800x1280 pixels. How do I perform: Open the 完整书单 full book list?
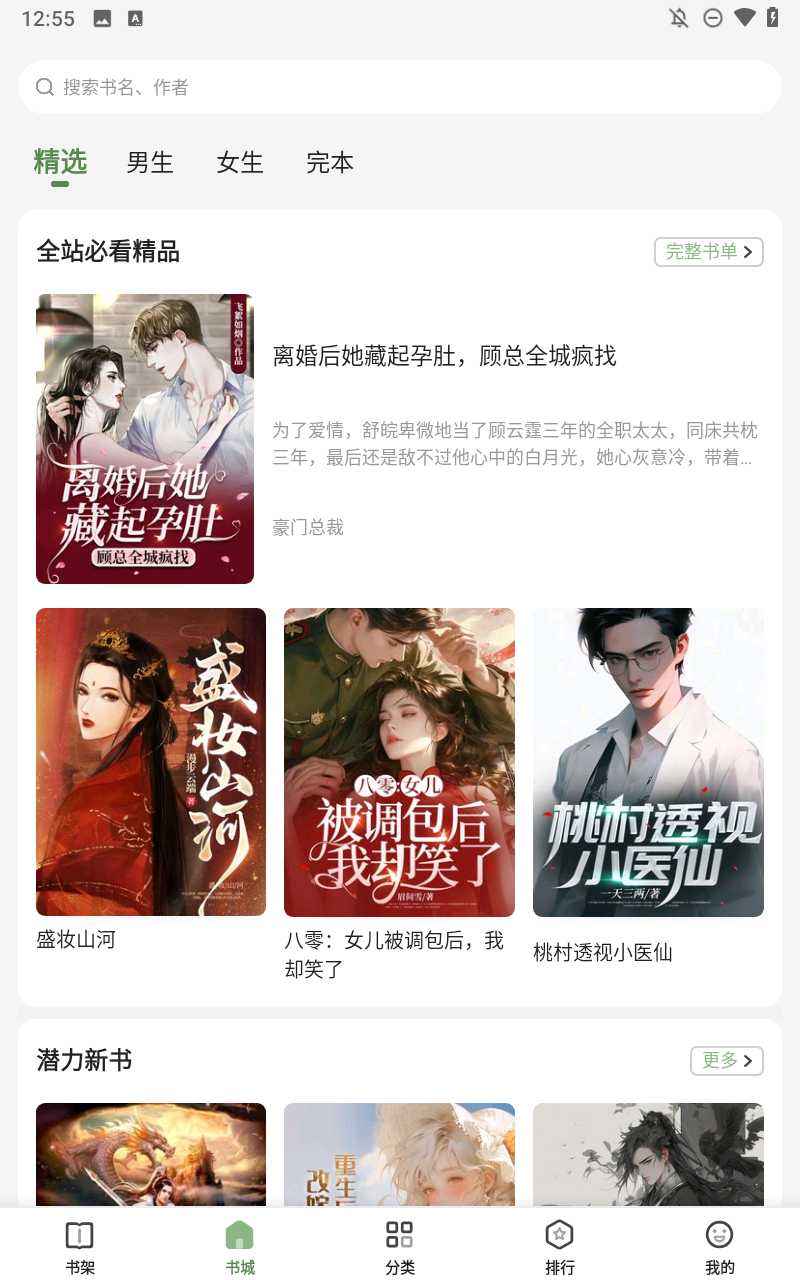(x=708, y=252)
